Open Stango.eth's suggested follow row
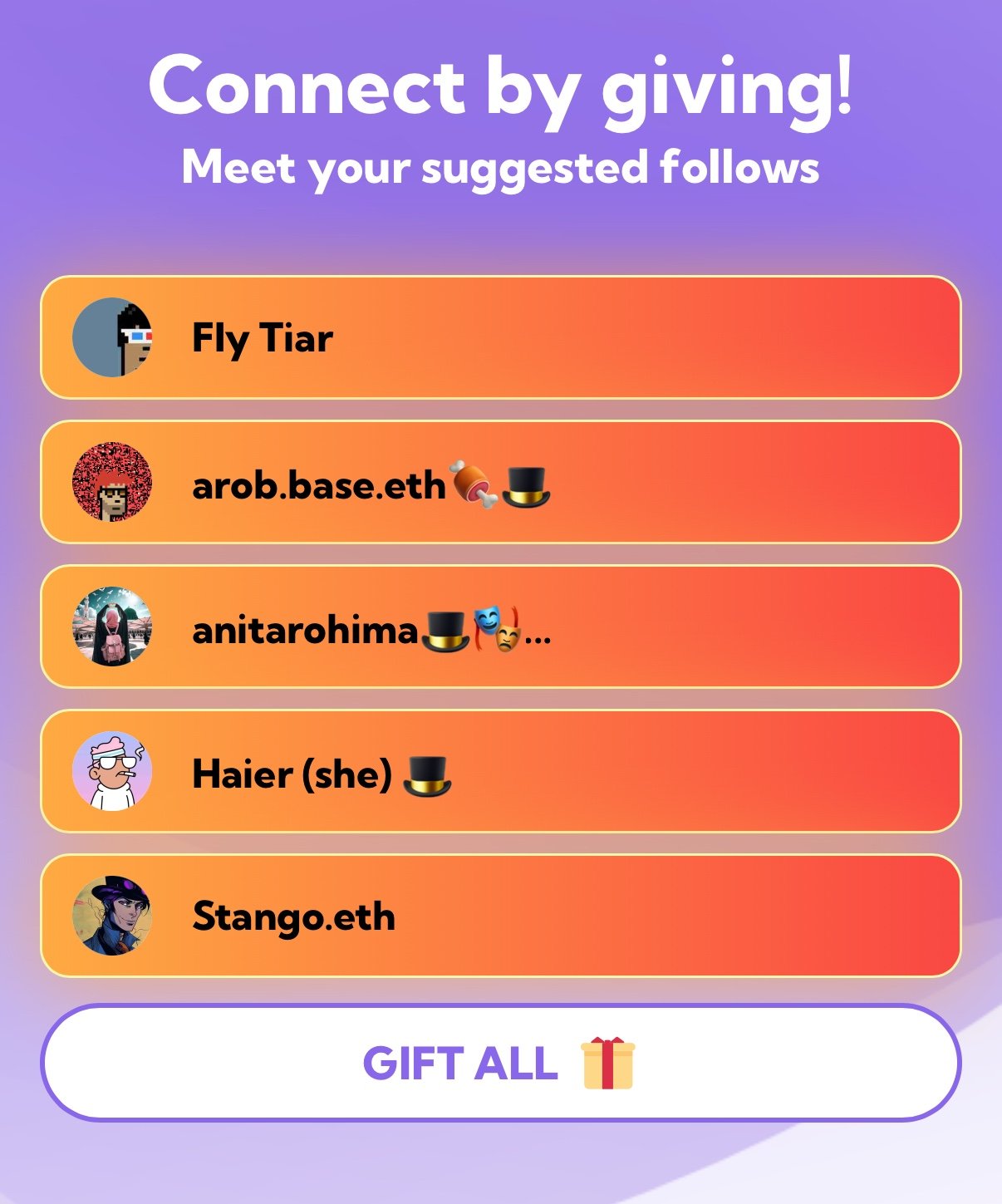The image size is (1002, 1204). click(x=500, y=916)
